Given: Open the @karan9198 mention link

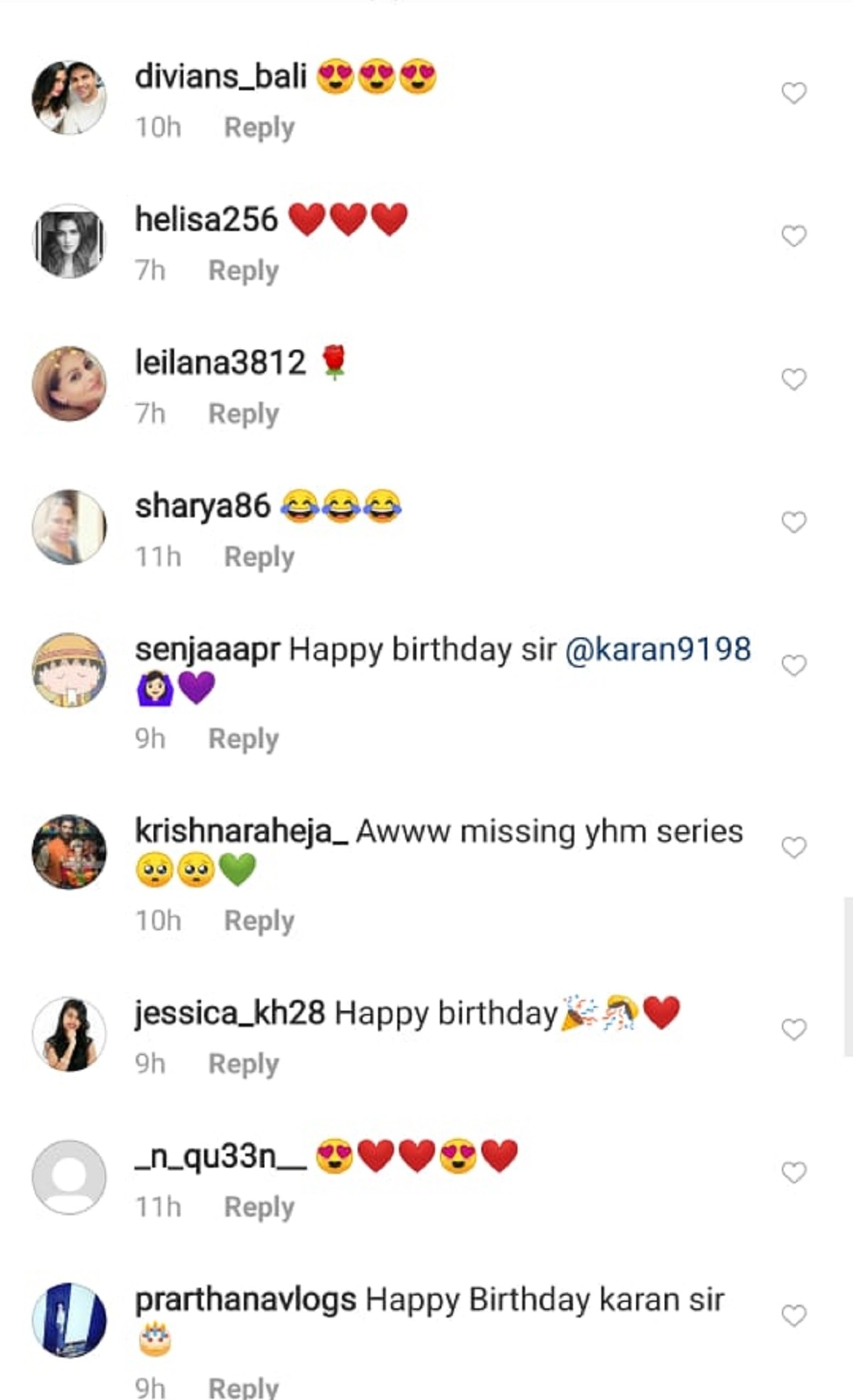Looking at the screenshot, I should point(658,650).
